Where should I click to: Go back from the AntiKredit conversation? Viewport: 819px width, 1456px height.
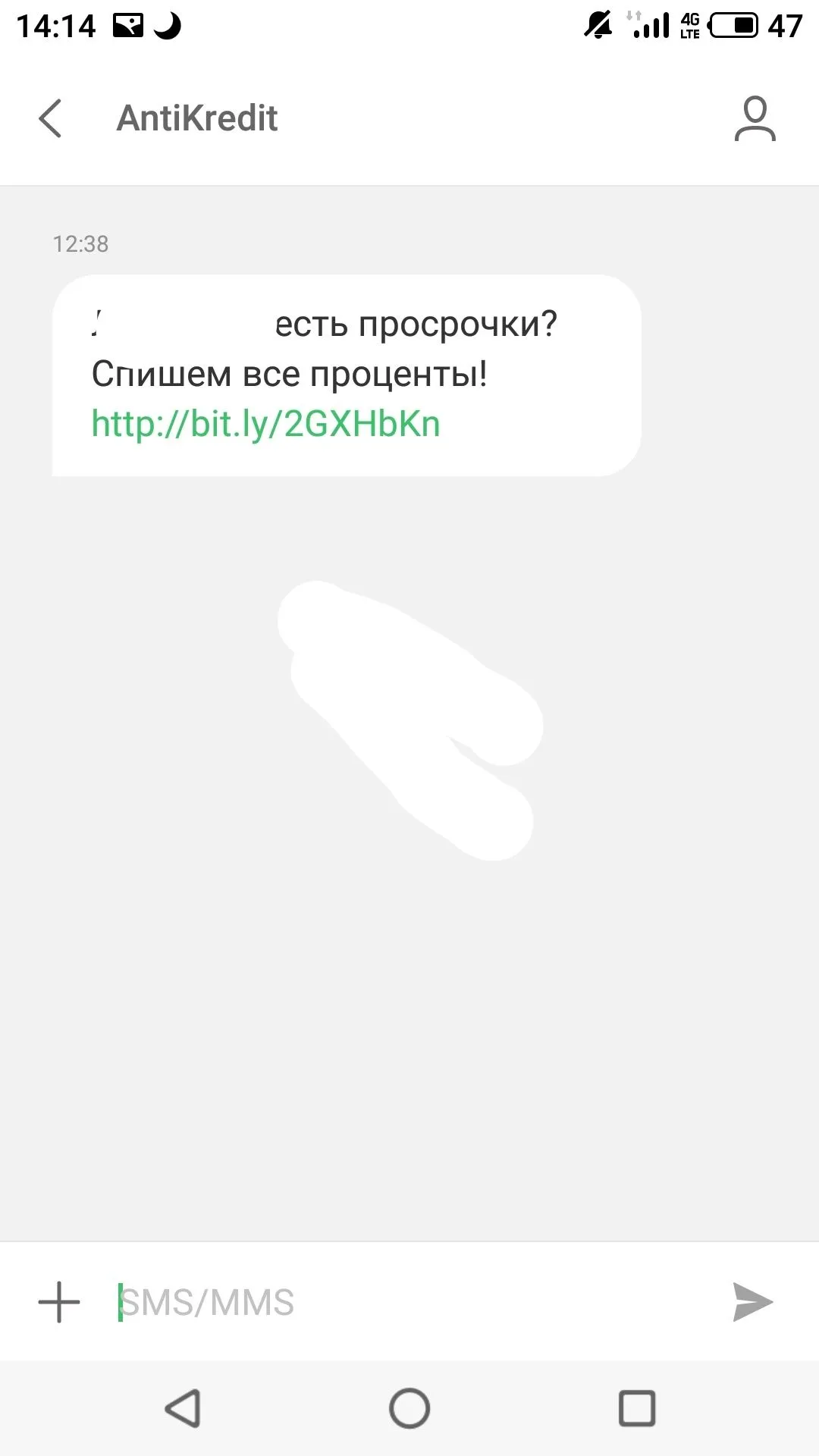(x=50, y=119)
